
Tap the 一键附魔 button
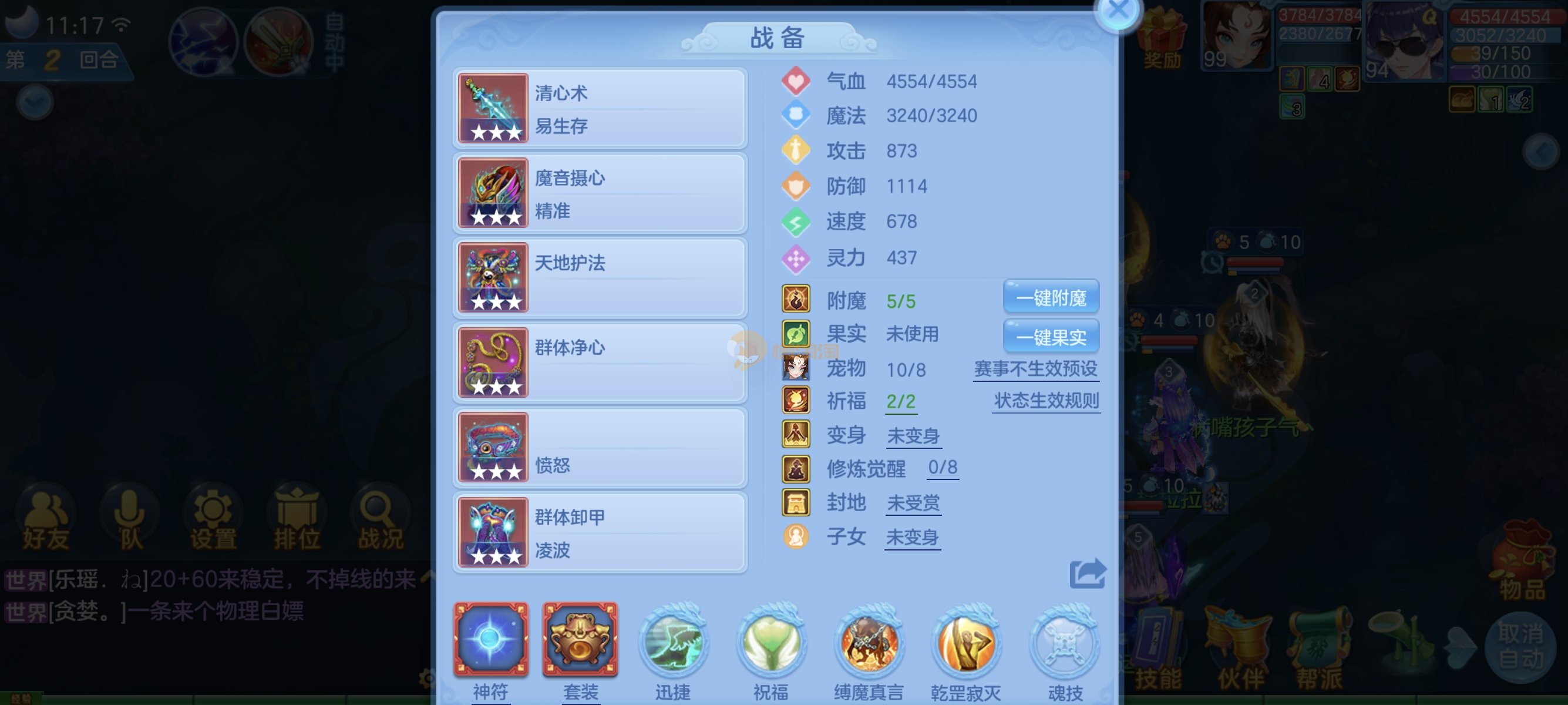tap(1051, 298)
